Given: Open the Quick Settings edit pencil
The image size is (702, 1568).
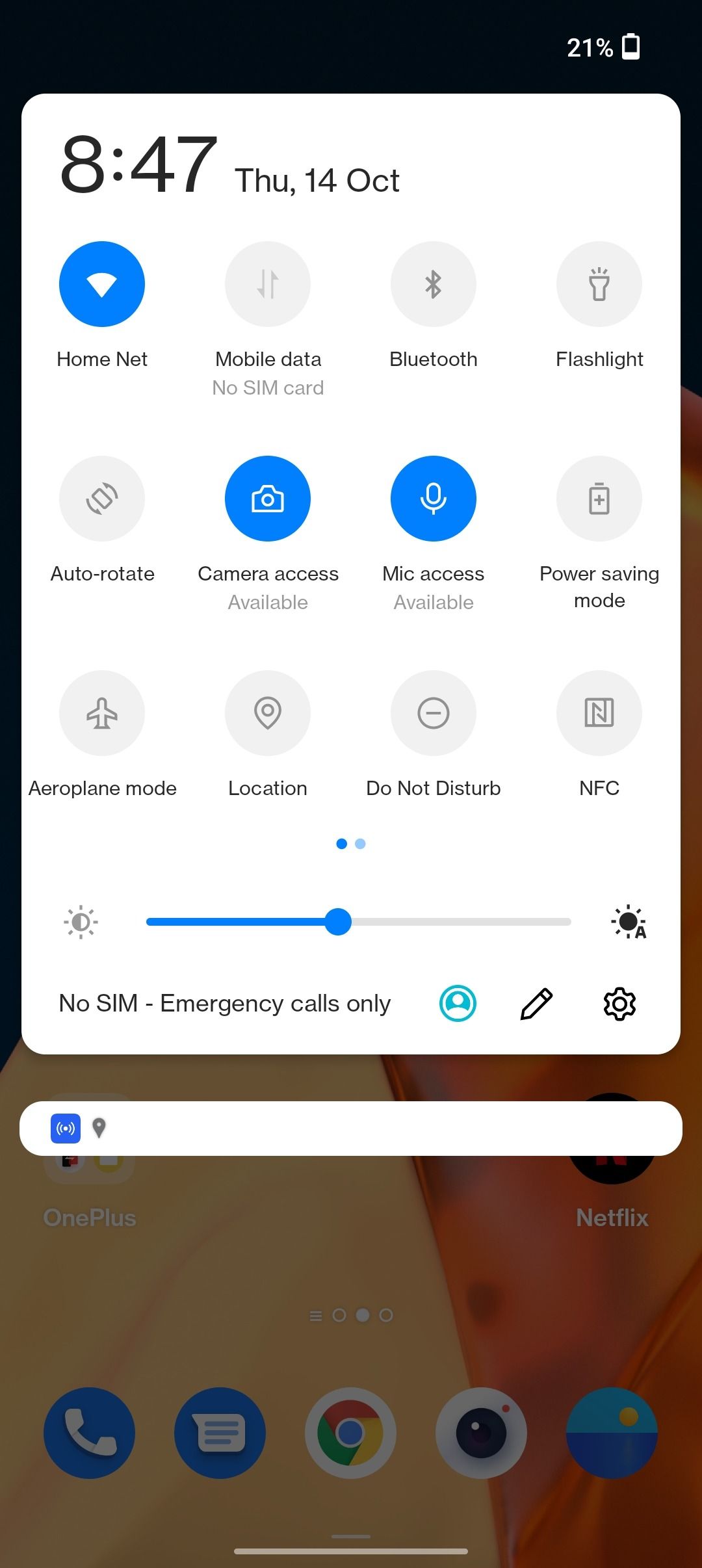Looking at the screenshot, I should (x=535, y=1003).
